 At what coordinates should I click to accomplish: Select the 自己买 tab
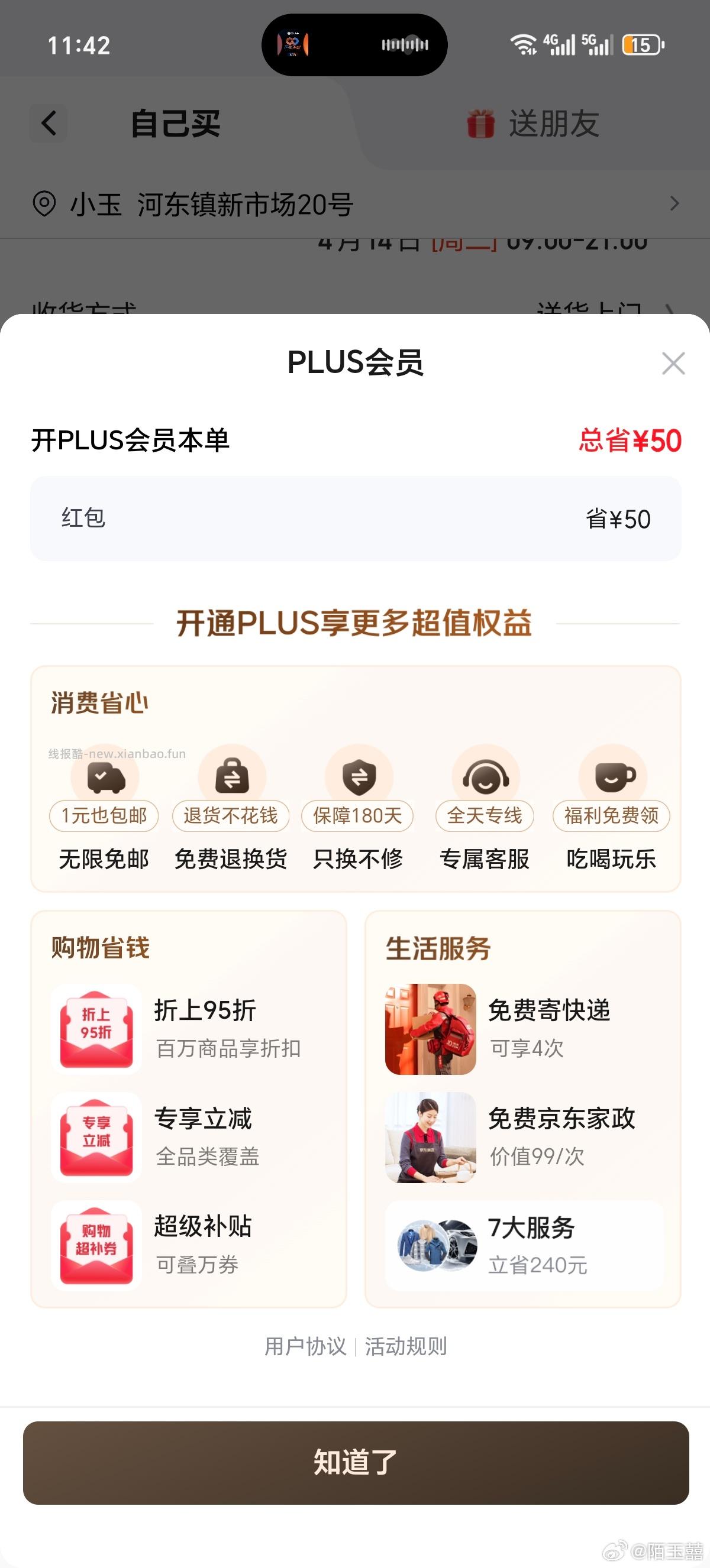pyautogui.click(x=176, y=122)
